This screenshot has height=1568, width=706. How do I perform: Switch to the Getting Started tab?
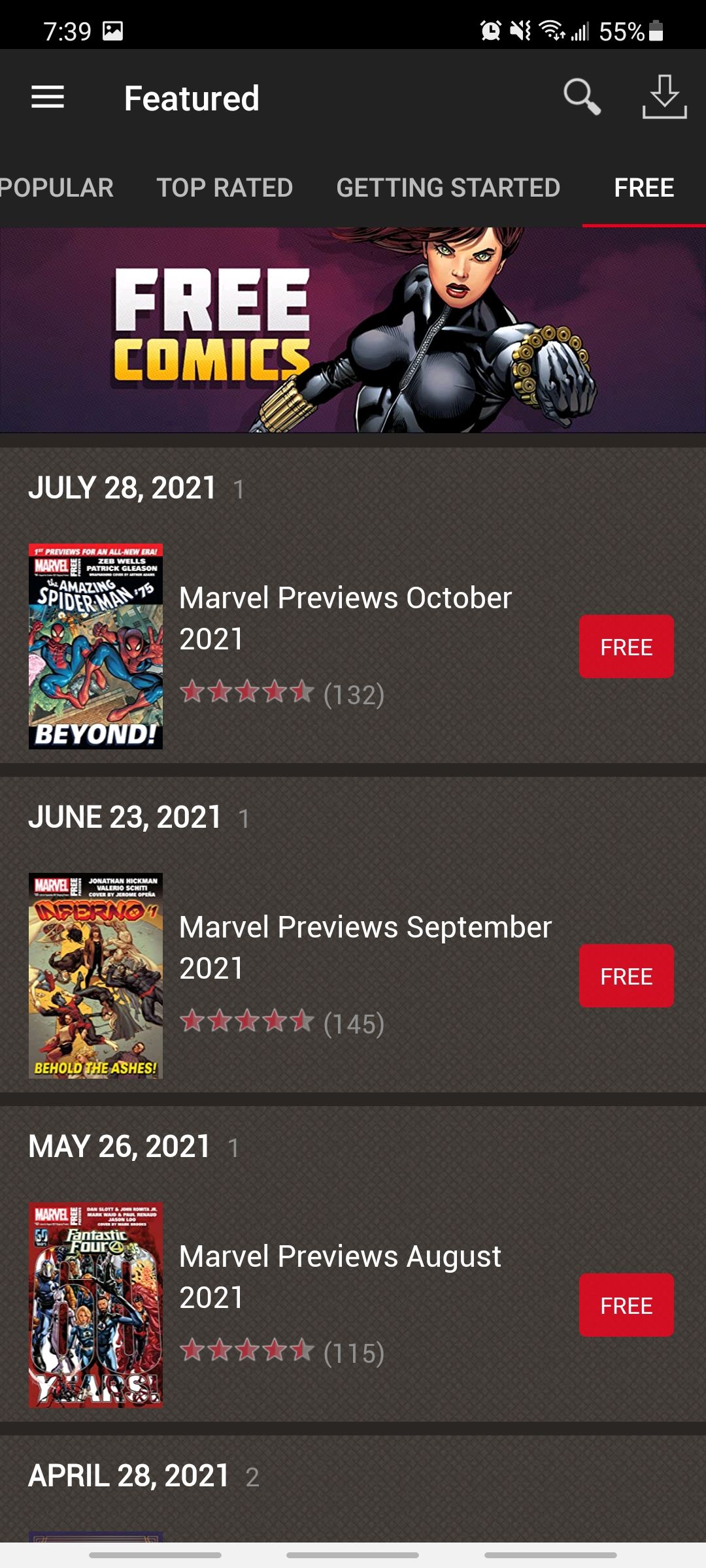pos(448,188)
